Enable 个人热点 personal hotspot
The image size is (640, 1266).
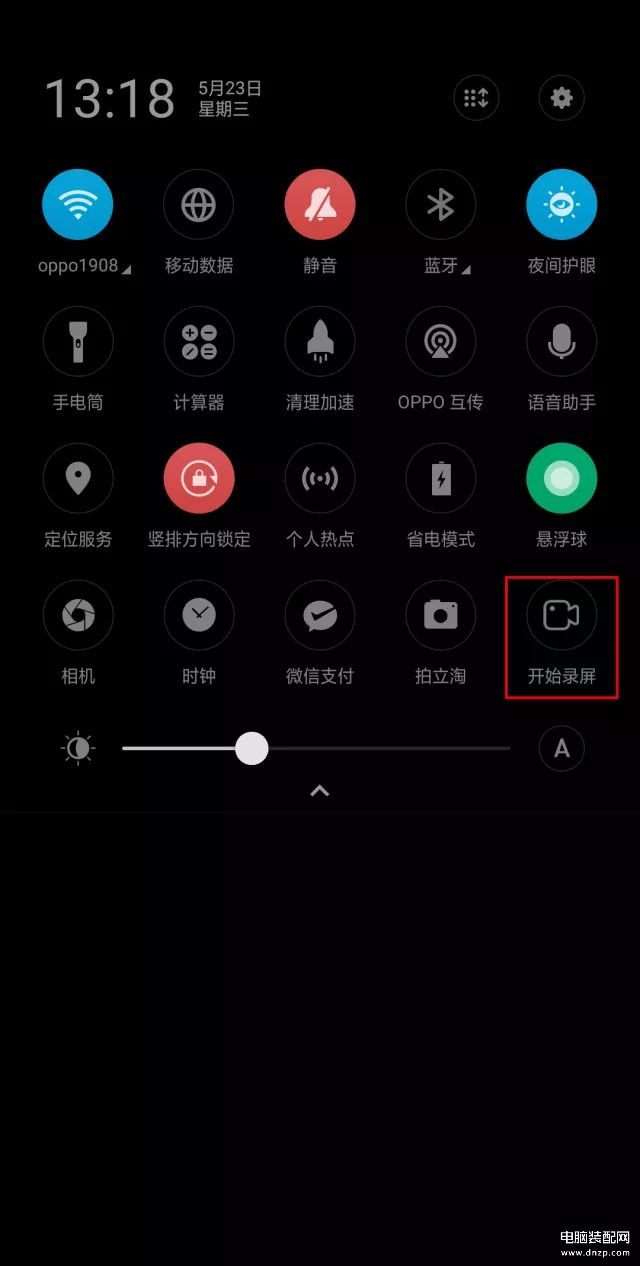(x=319, y=479)
